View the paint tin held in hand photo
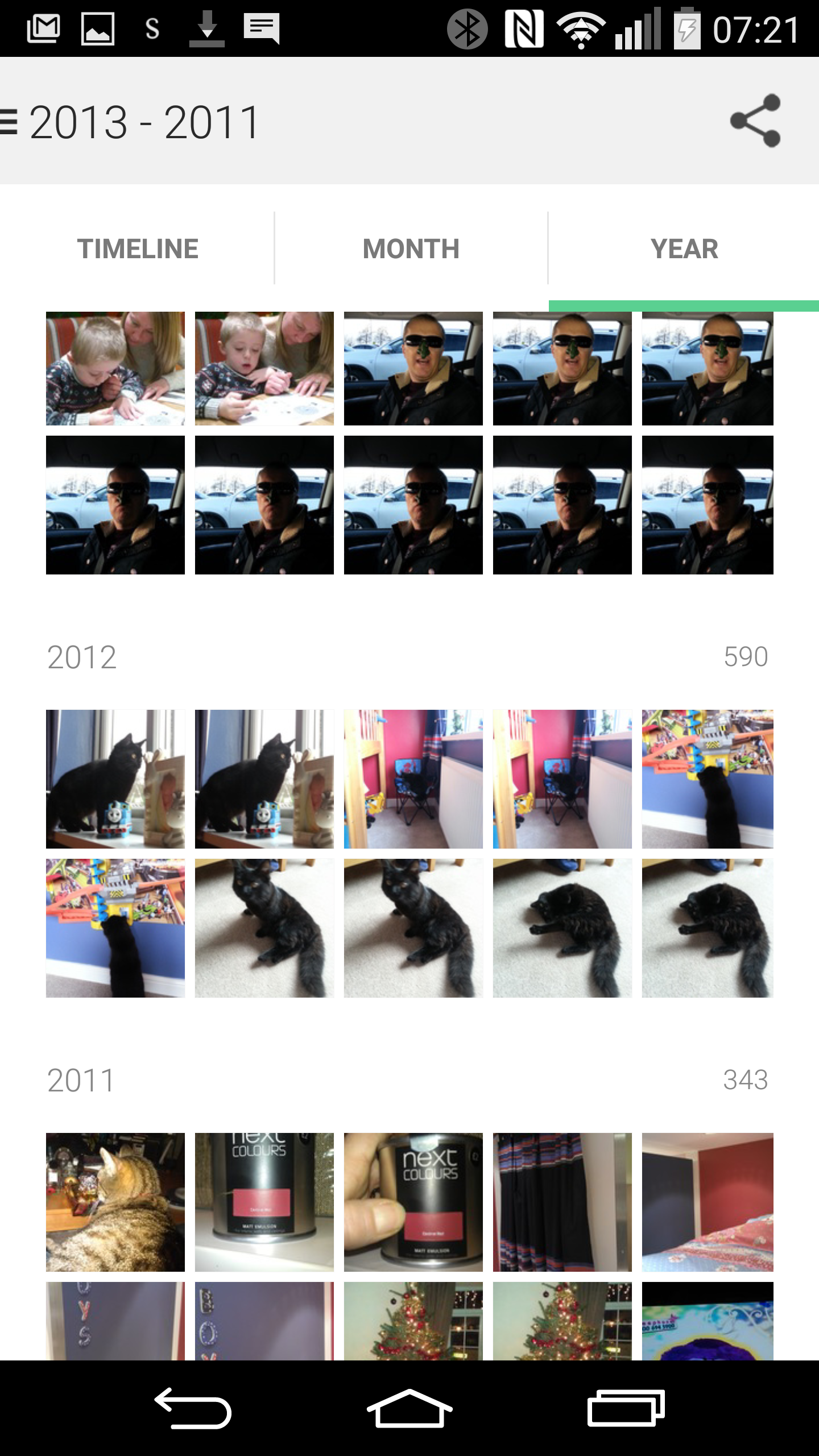This screenshot has width=819, height=1456. (x=413, y=1202)
